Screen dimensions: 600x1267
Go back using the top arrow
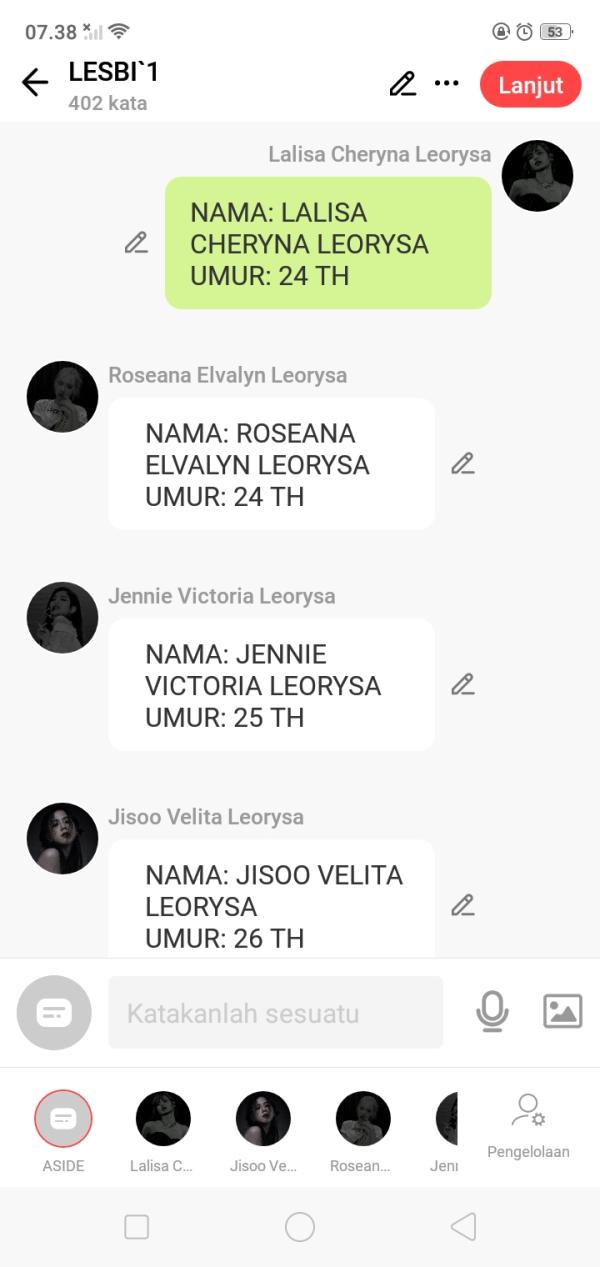click(x=35, y=83)
